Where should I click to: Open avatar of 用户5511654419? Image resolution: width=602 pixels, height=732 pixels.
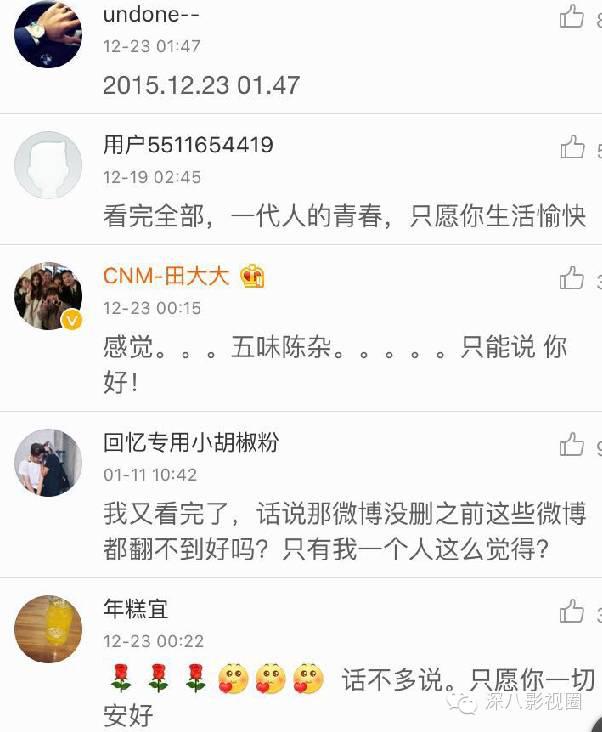[47, 165]
